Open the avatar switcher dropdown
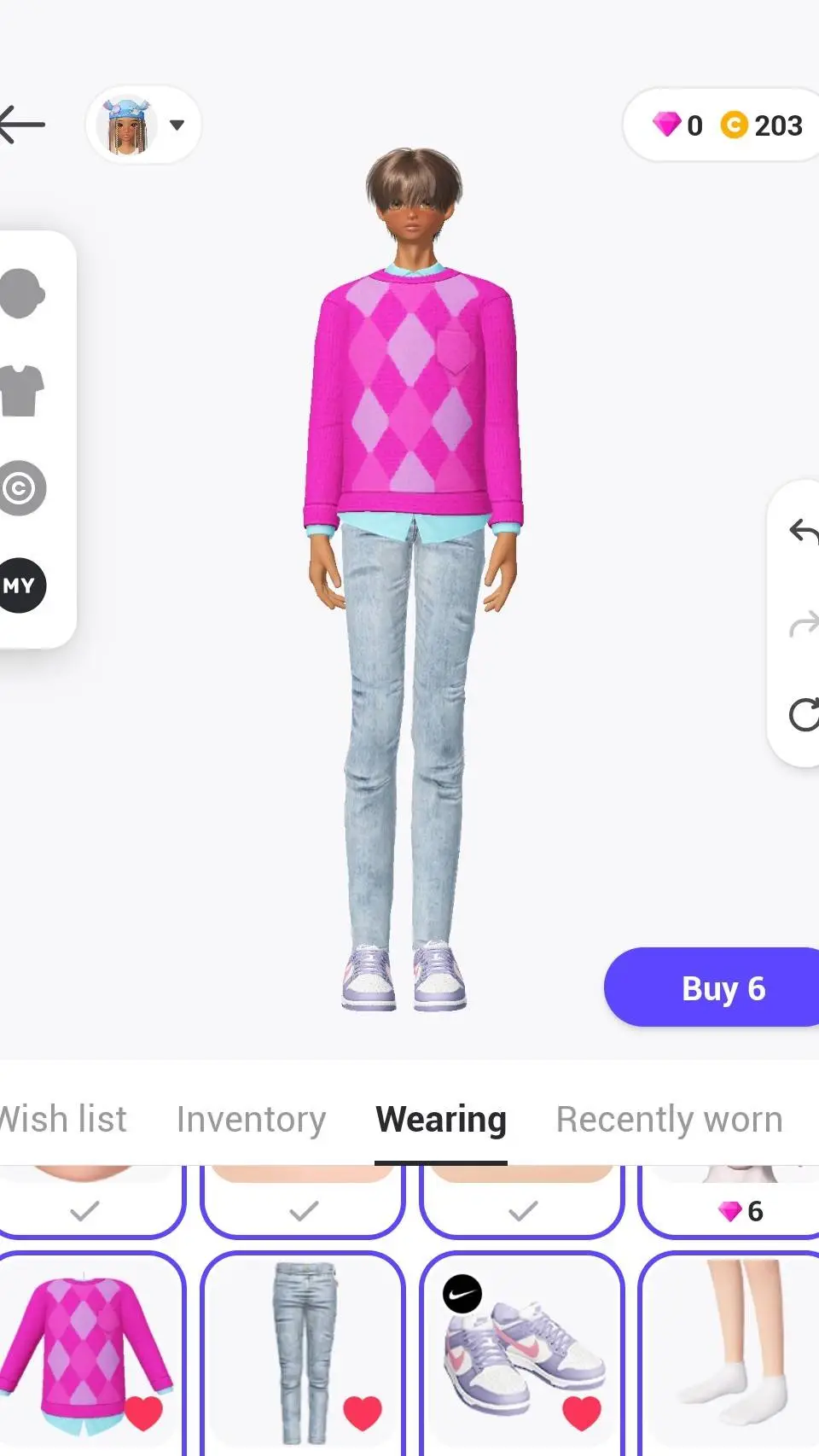 pyautogui.click(x=143, y=125)
